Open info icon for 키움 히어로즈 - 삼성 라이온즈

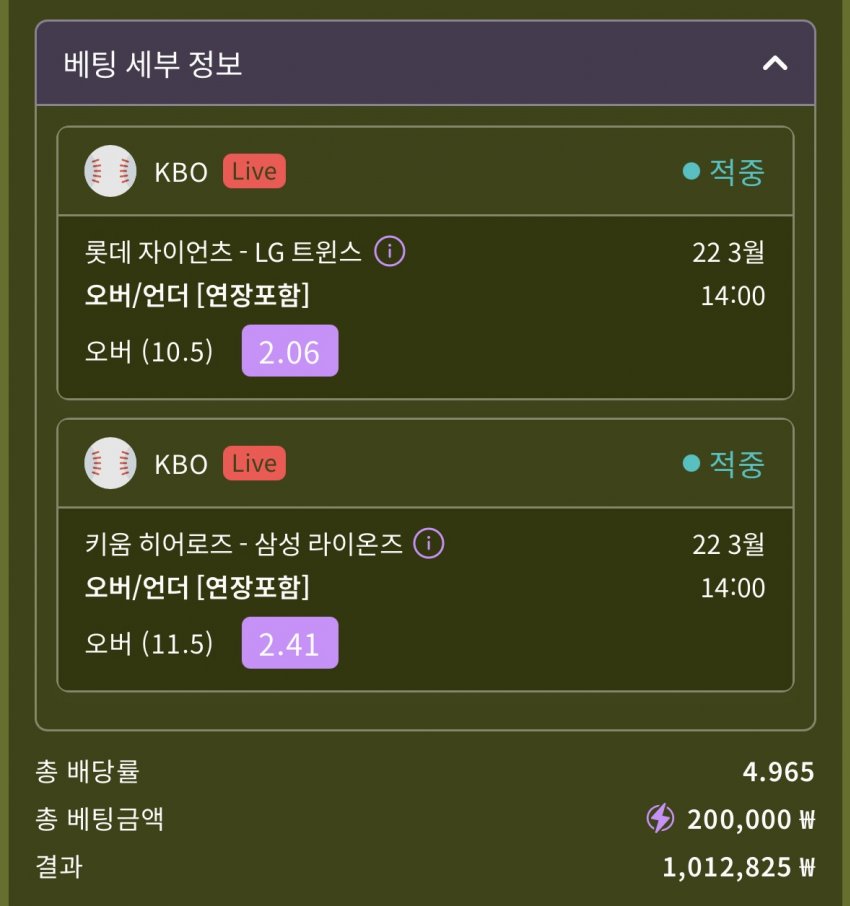[429, 544]
